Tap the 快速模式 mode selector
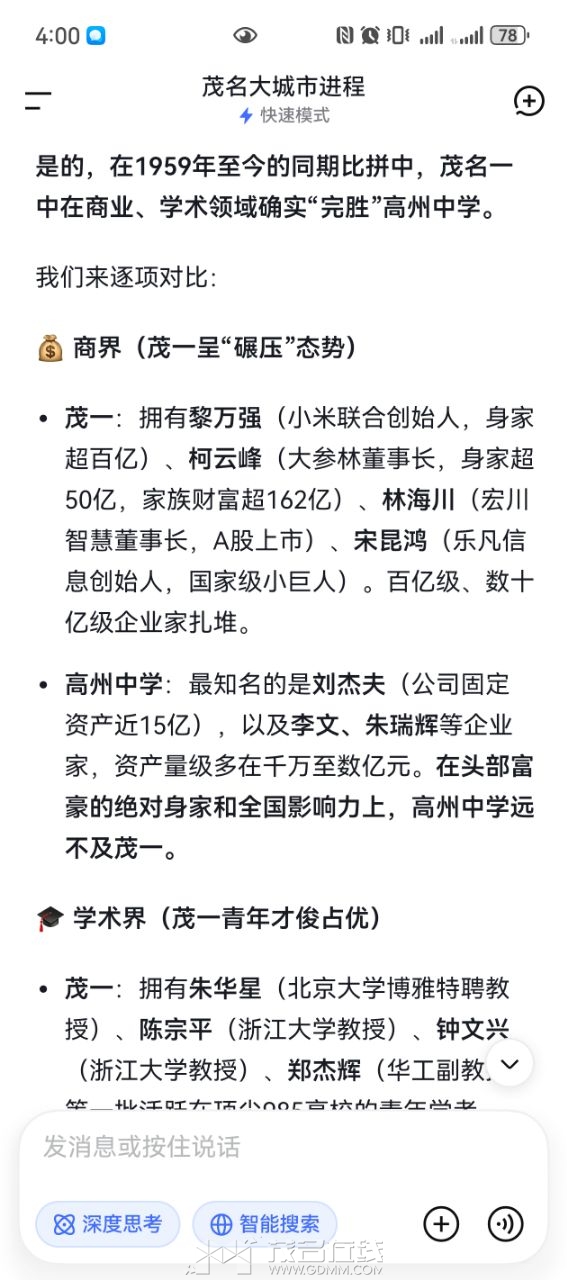Image resolution: width=567 pixels, height=1280 pixels. (284, 116)
